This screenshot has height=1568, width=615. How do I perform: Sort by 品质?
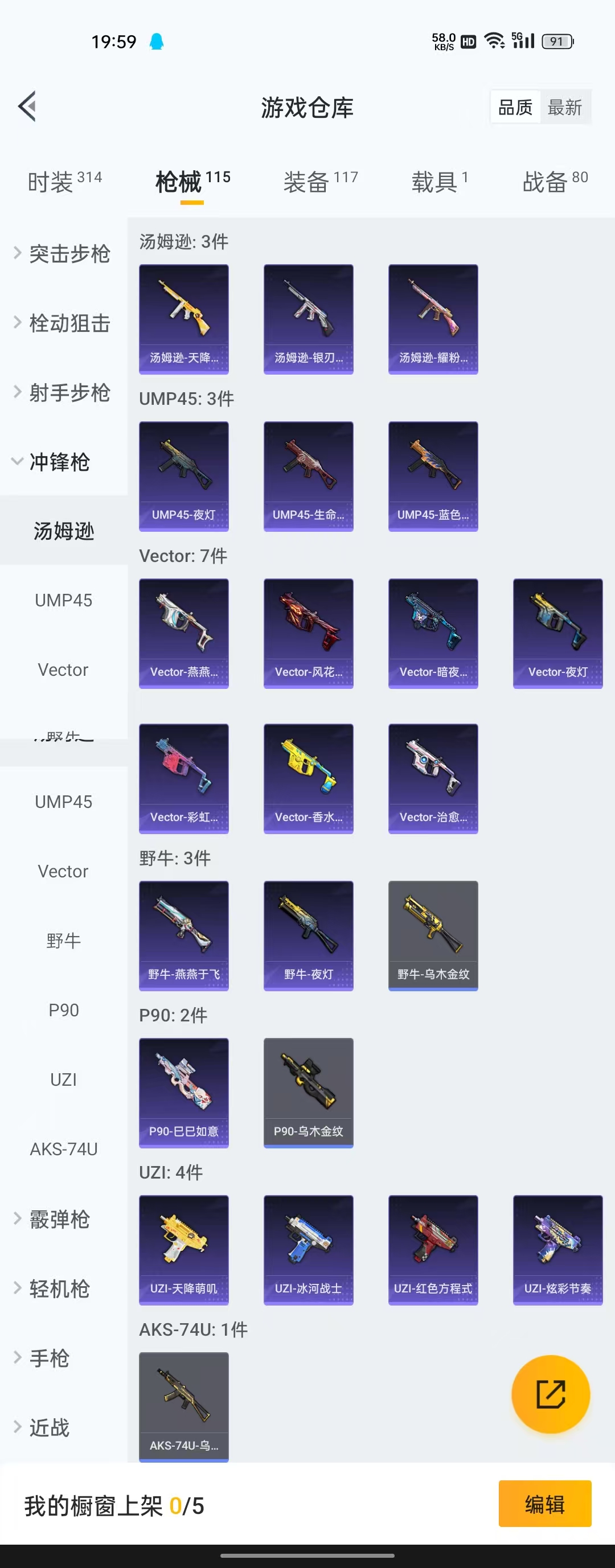[515, 108]
